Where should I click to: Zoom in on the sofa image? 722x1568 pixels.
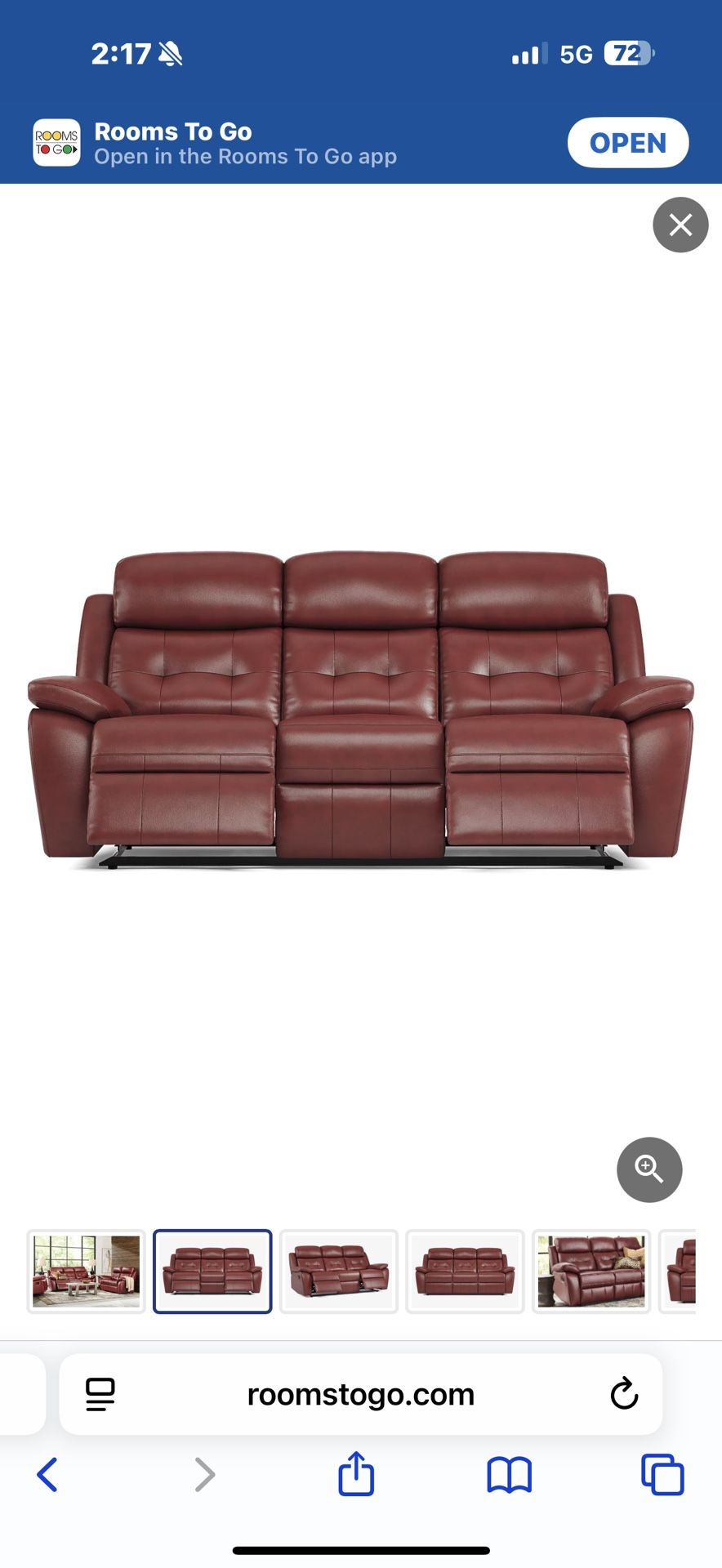pyautogui.click(x=649, y=1169)
